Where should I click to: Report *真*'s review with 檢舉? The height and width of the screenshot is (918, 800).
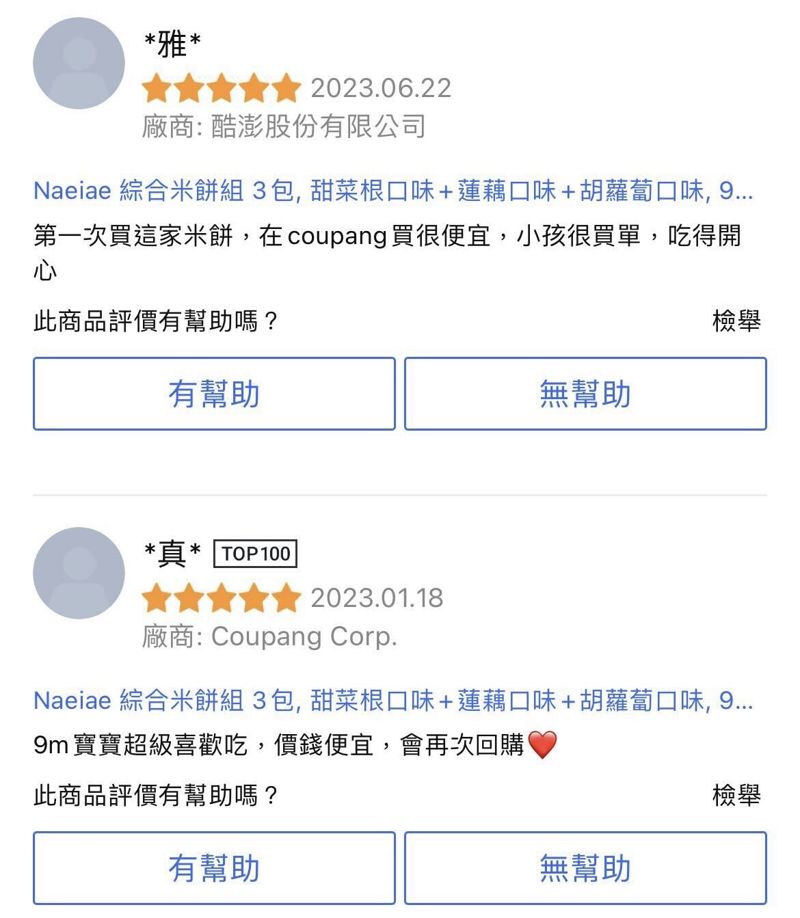[736, 796]
